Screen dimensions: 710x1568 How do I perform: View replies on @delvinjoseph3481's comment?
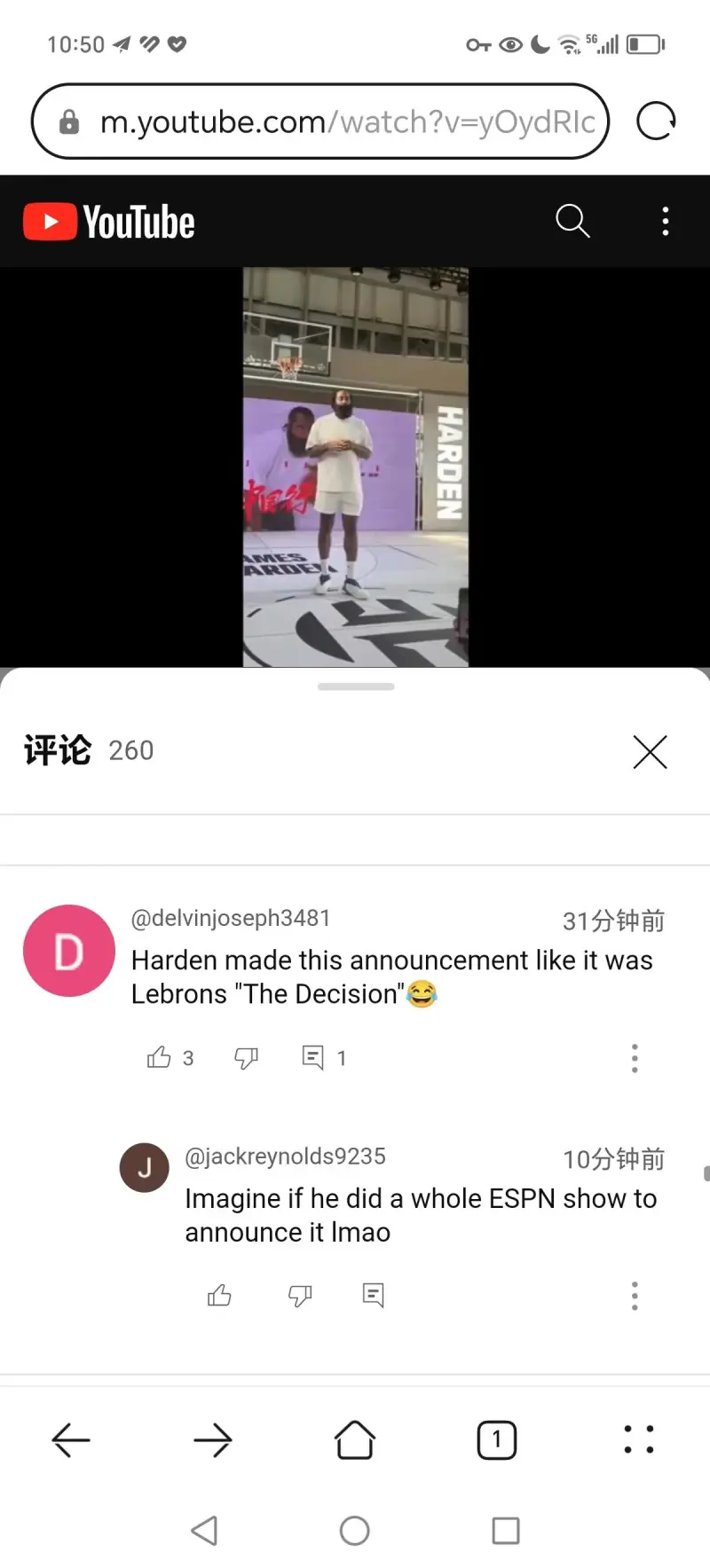pyautogui.click(x=313, y=1057)
